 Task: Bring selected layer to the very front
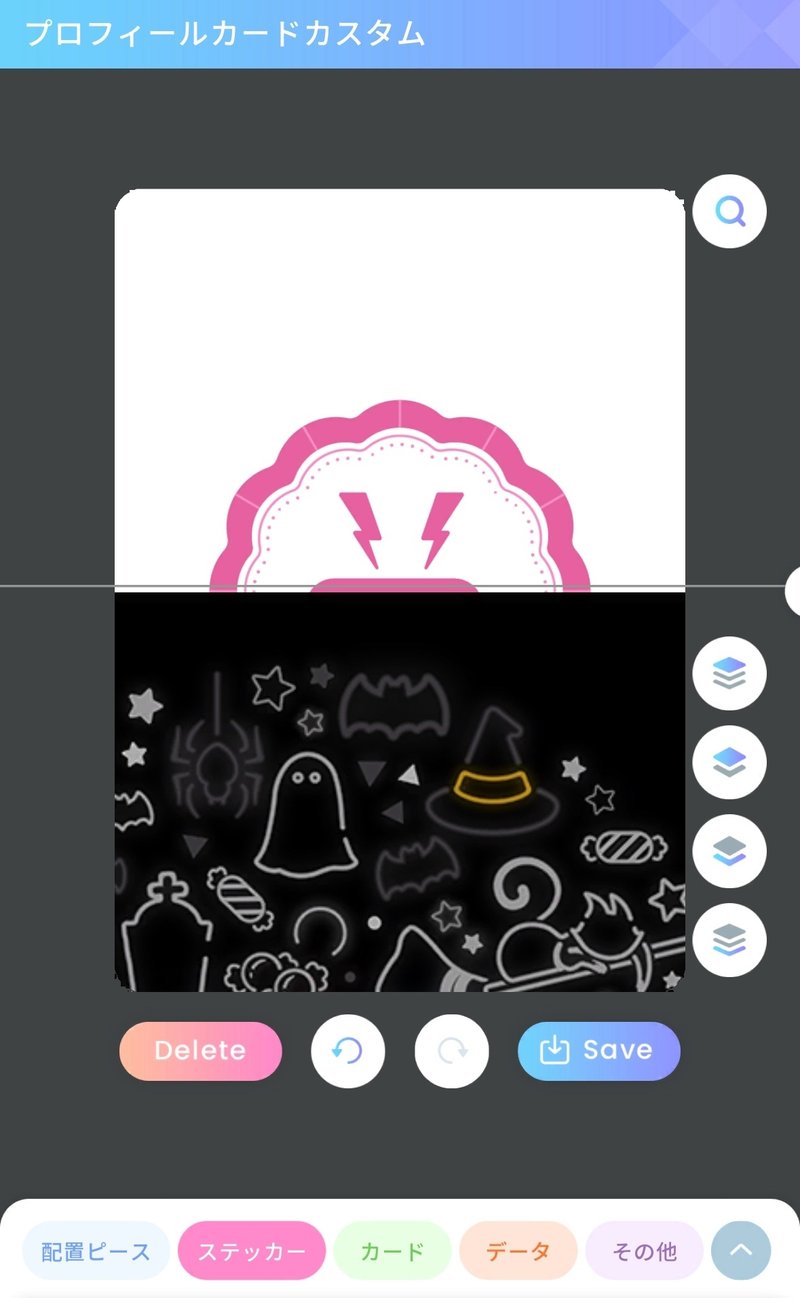tap(729, 674)
